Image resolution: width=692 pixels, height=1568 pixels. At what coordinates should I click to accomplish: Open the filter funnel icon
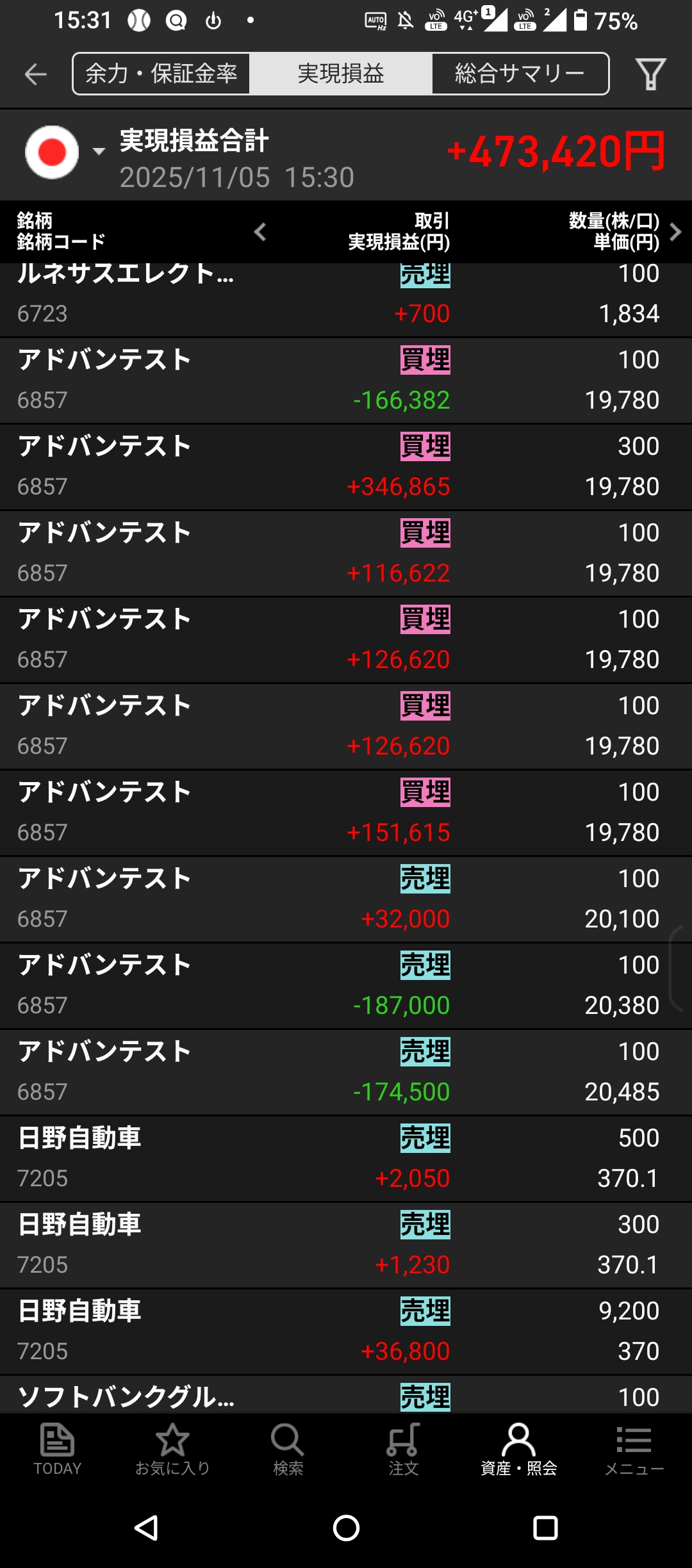coord(650,74)
